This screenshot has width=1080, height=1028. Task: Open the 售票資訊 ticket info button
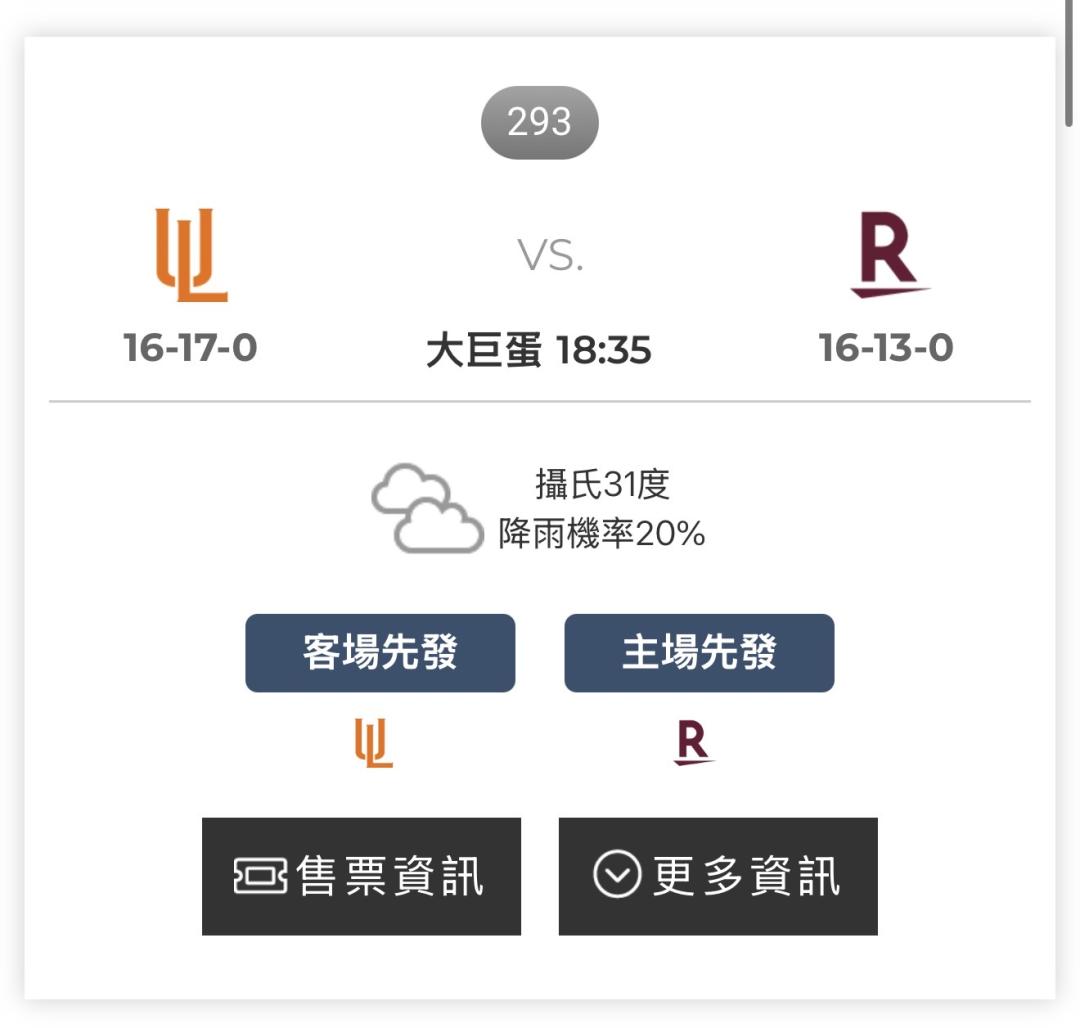tap(361, 876)
